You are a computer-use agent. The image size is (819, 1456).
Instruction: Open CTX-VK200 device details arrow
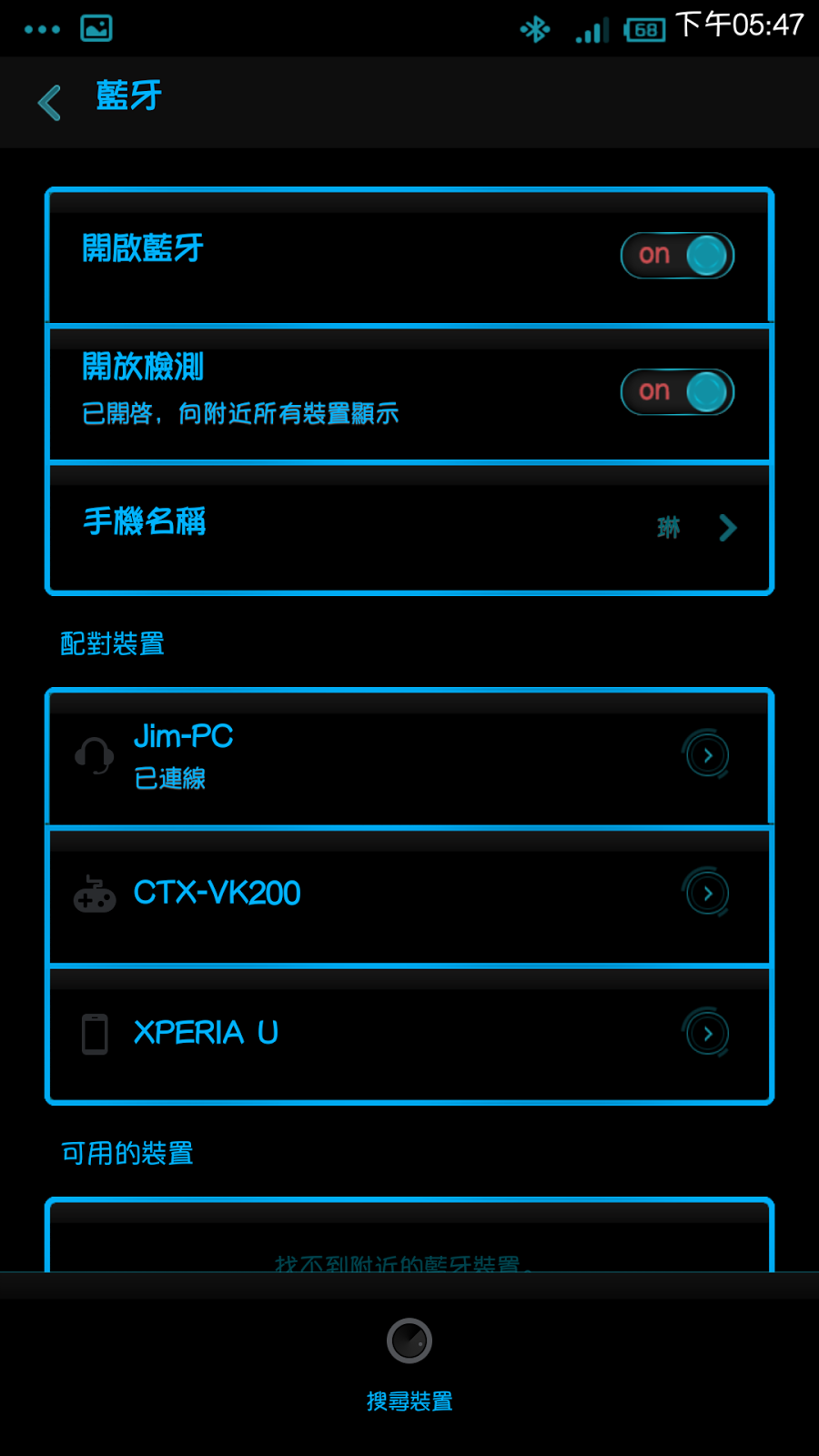[707, 894]
